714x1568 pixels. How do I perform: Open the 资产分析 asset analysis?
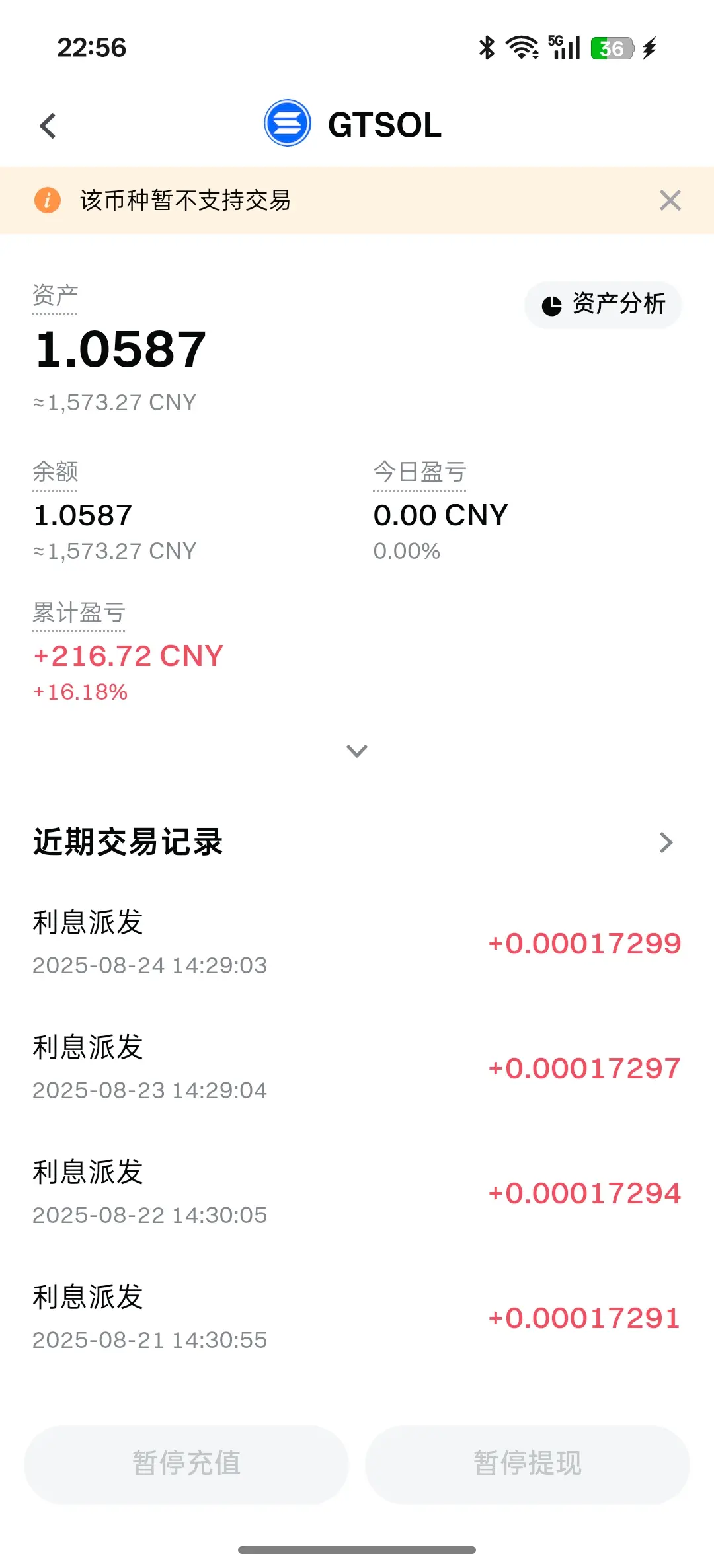click(603, 305)
